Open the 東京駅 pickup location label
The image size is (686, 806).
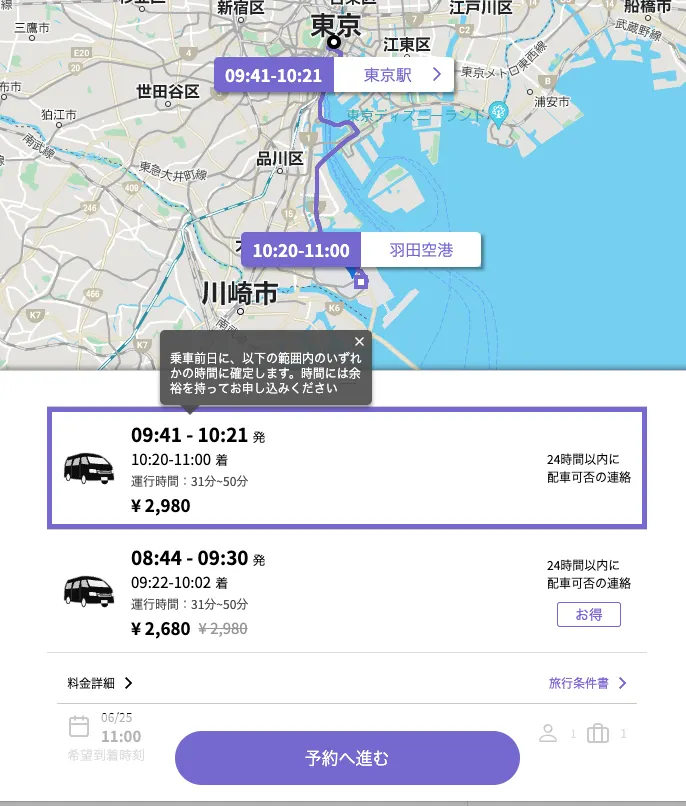(x=394, y=75)
